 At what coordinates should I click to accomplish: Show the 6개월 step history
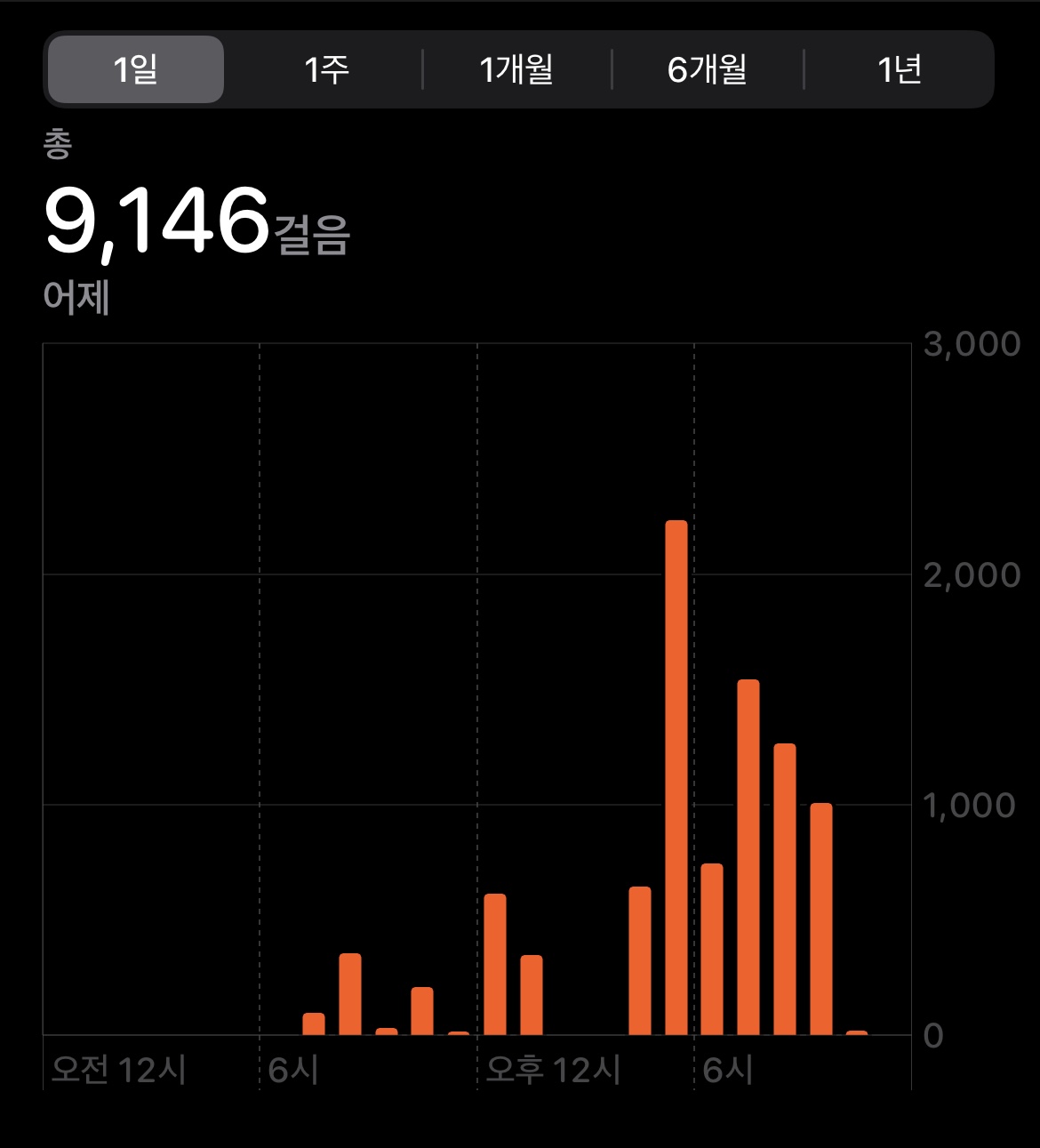click(x=708, y=69)
